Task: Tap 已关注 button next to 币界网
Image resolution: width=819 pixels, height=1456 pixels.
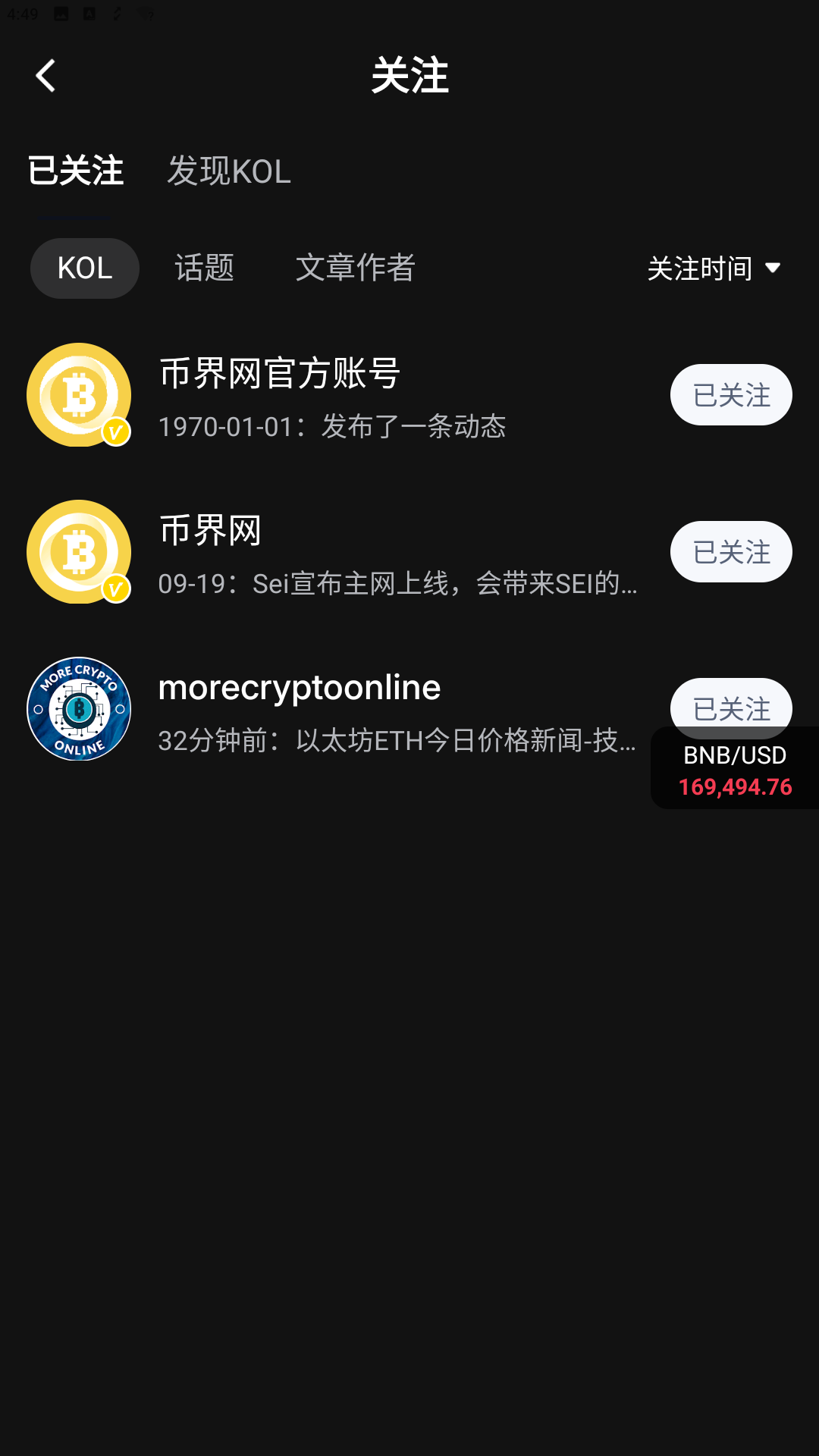Action: point(730,552)
